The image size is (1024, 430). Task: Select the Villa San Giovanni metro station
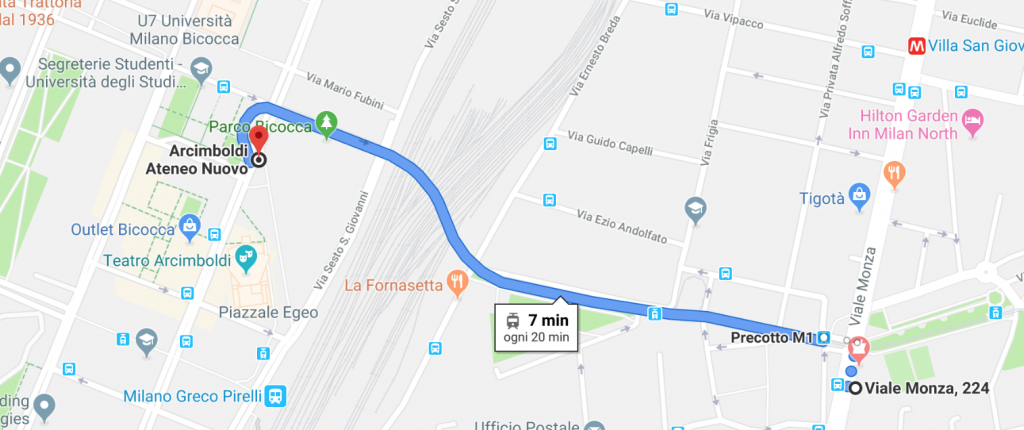click(916, 45)
